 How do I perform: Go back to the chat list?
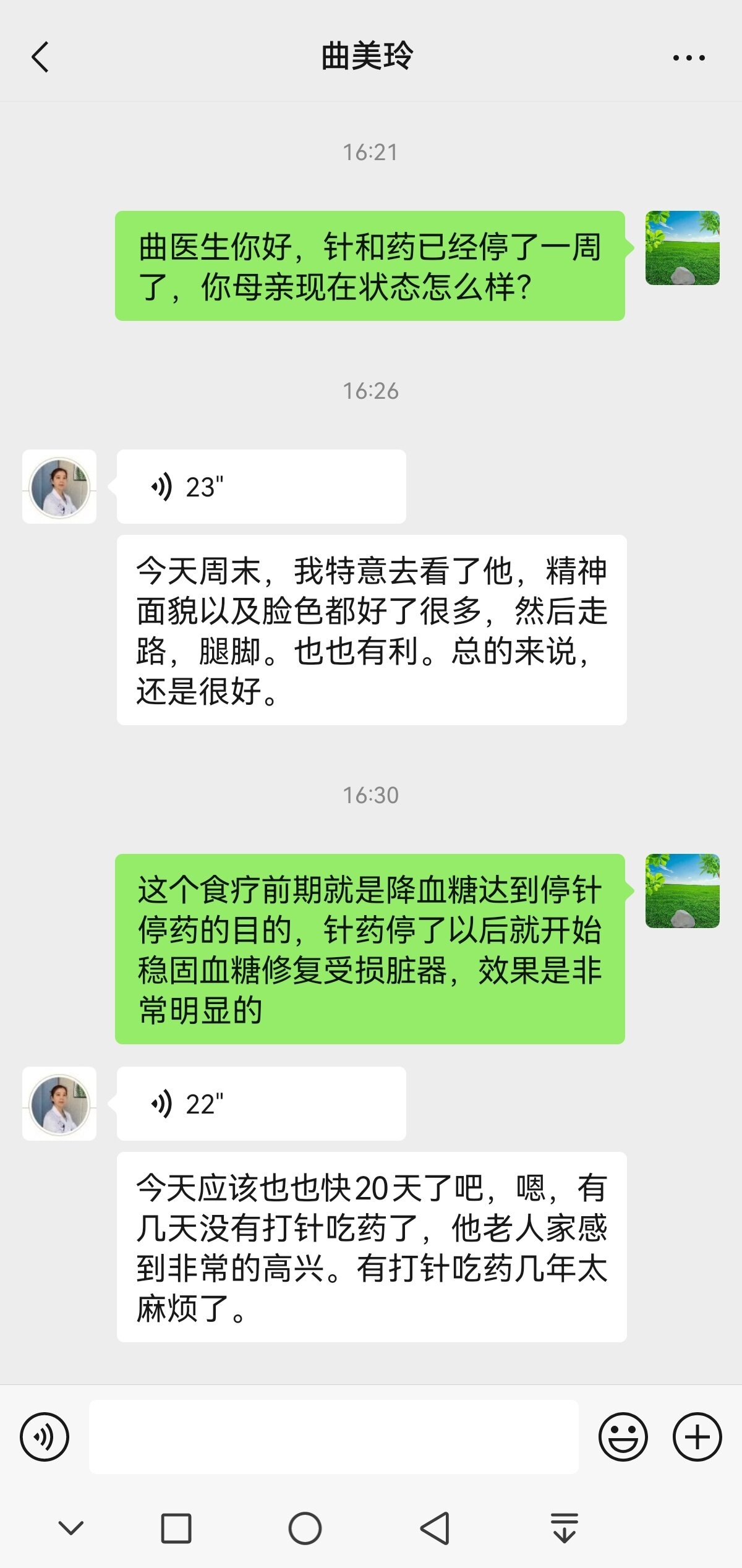click(x=41, y=58)
